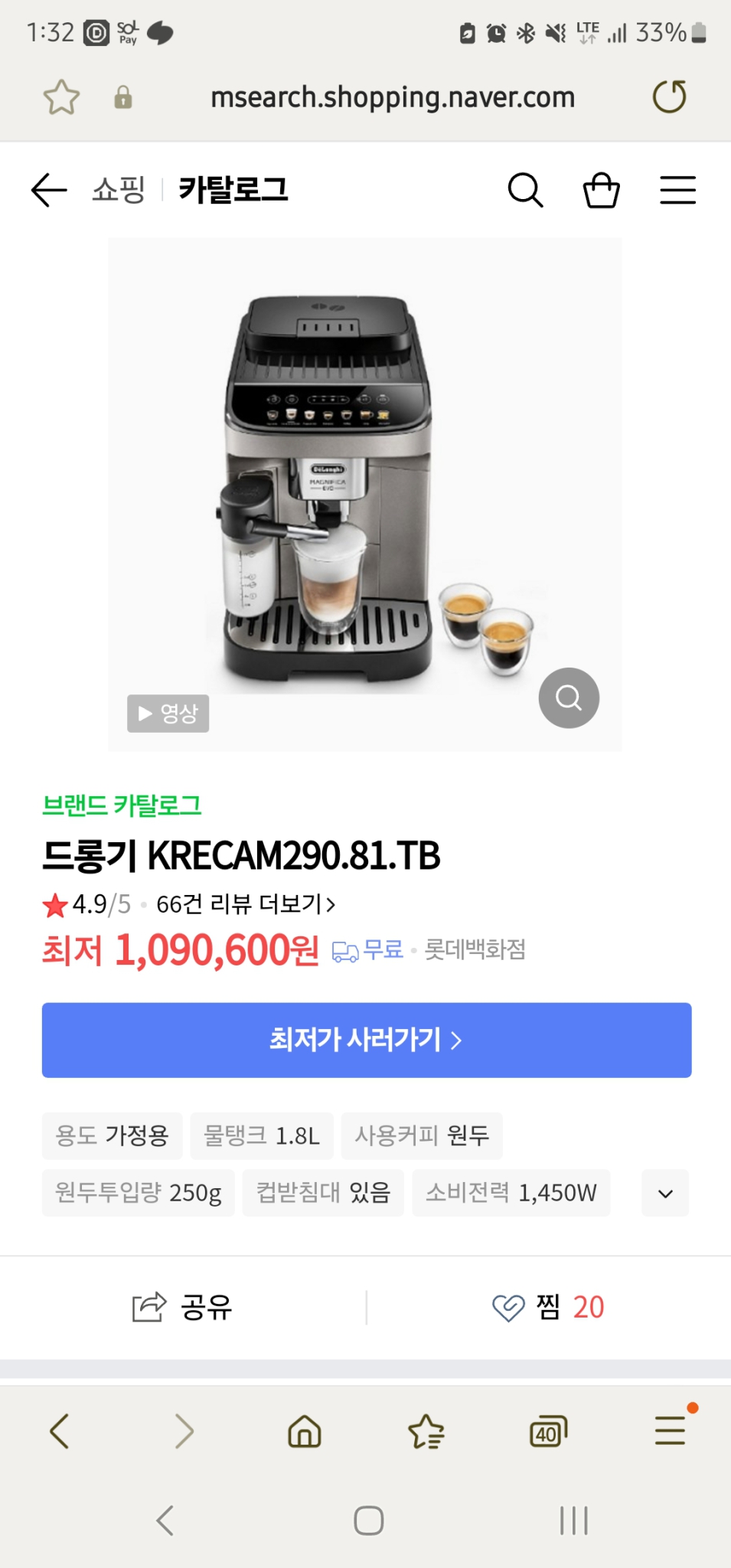Bookmark the page with the star icon
The image size is (731, 1568).
pos(62,96)
